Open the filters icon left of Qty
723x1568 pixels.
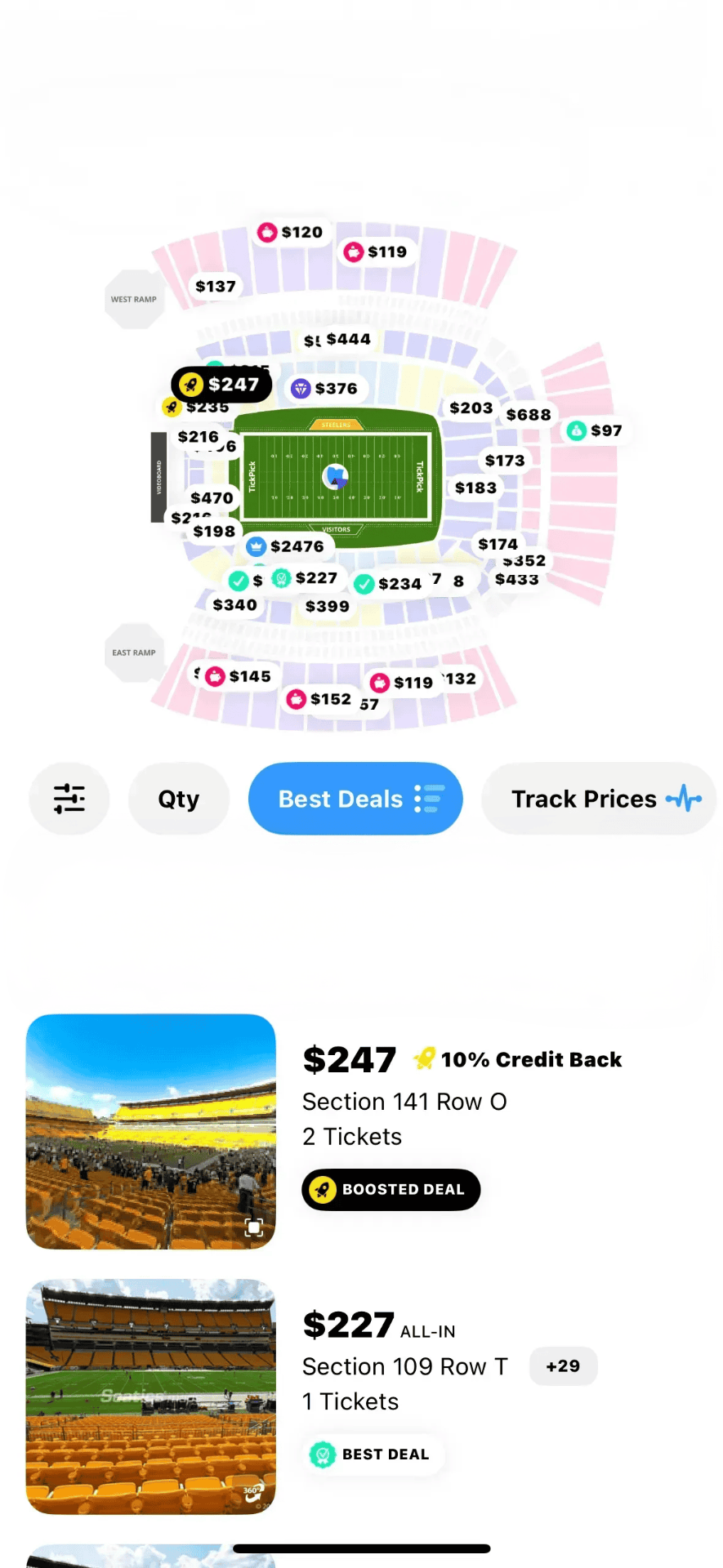(69, 799)
